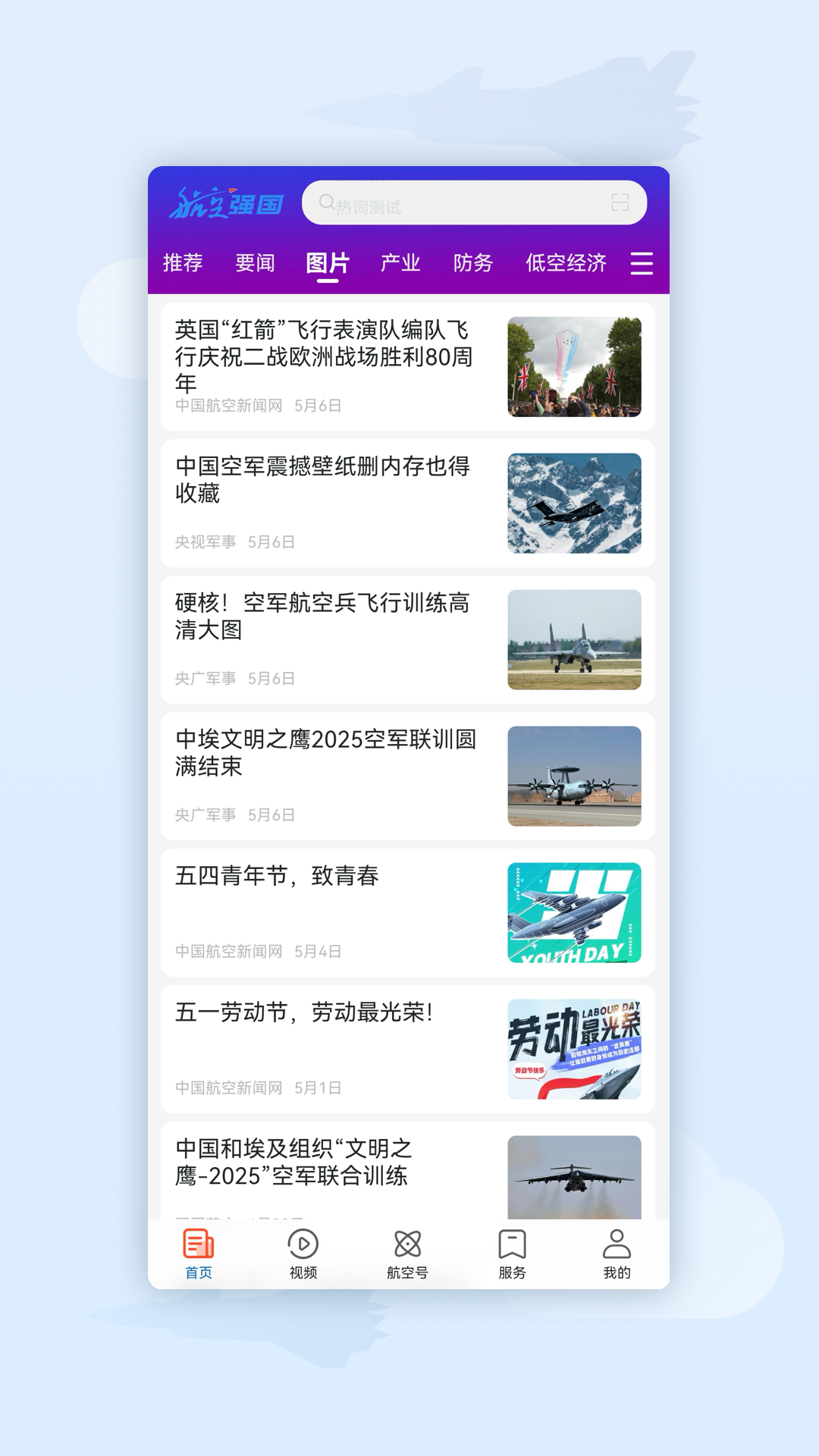The image size is (819, 1456).
Task: Tap the magnifying glass search icon
Action: (327, 203)
